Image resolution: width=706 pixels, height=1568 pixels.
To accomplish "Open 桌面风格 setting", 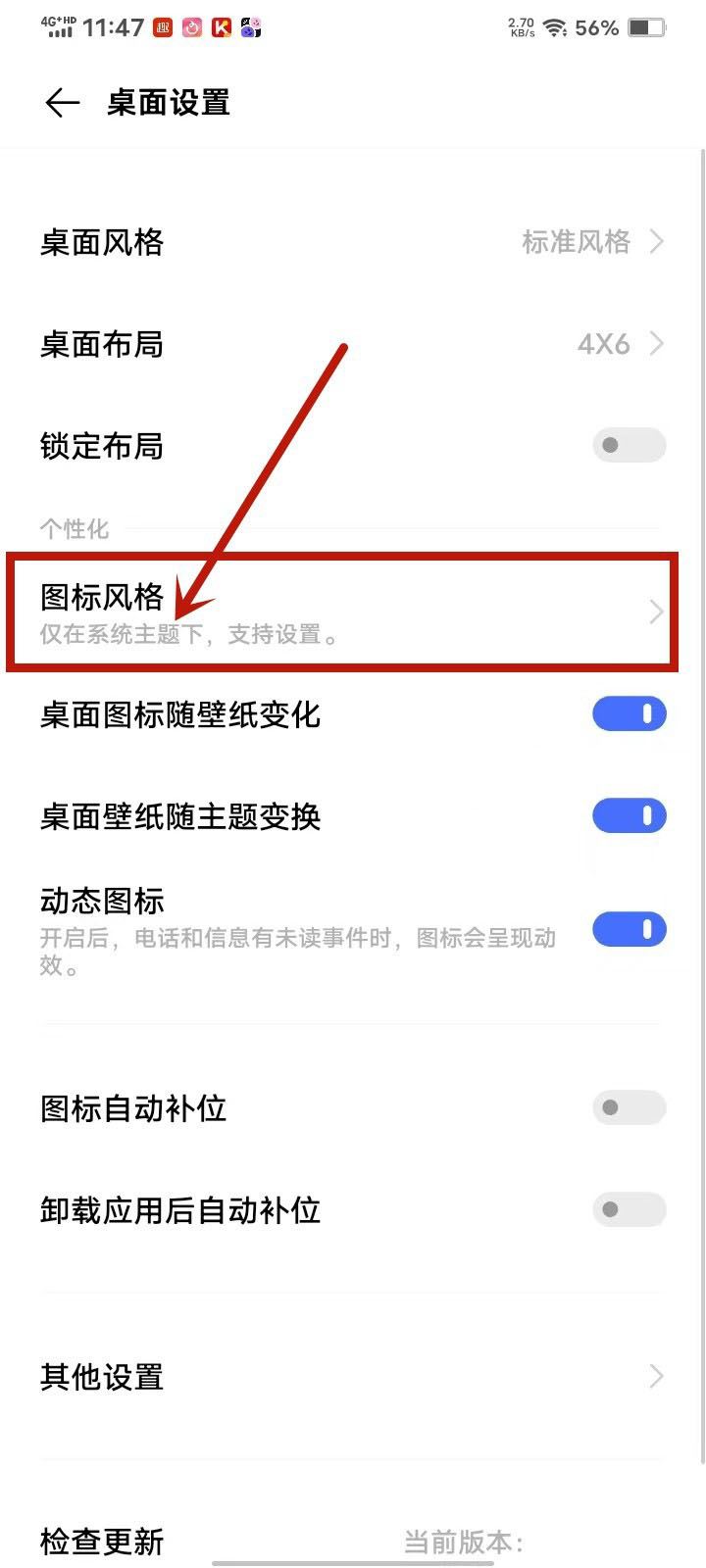I will [x=353, y=242].
